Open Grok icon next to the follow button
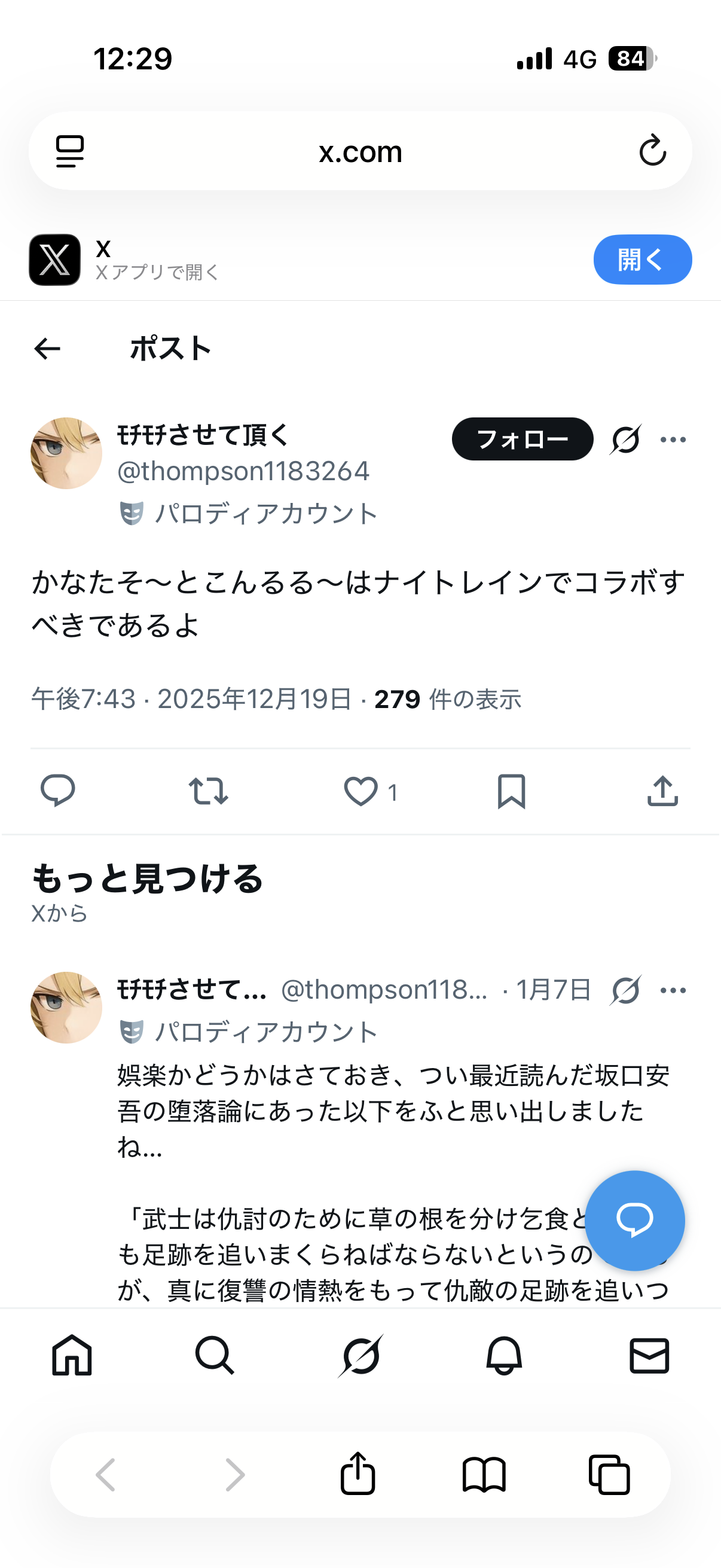The image size is (721, 1568). tap(625, 439)
